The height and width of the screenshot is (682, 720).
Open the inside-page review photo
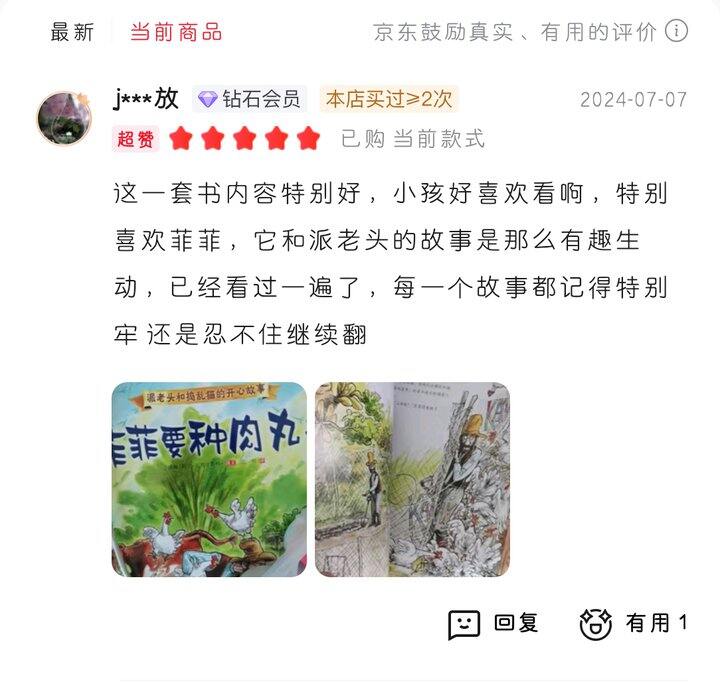(412, 479)
